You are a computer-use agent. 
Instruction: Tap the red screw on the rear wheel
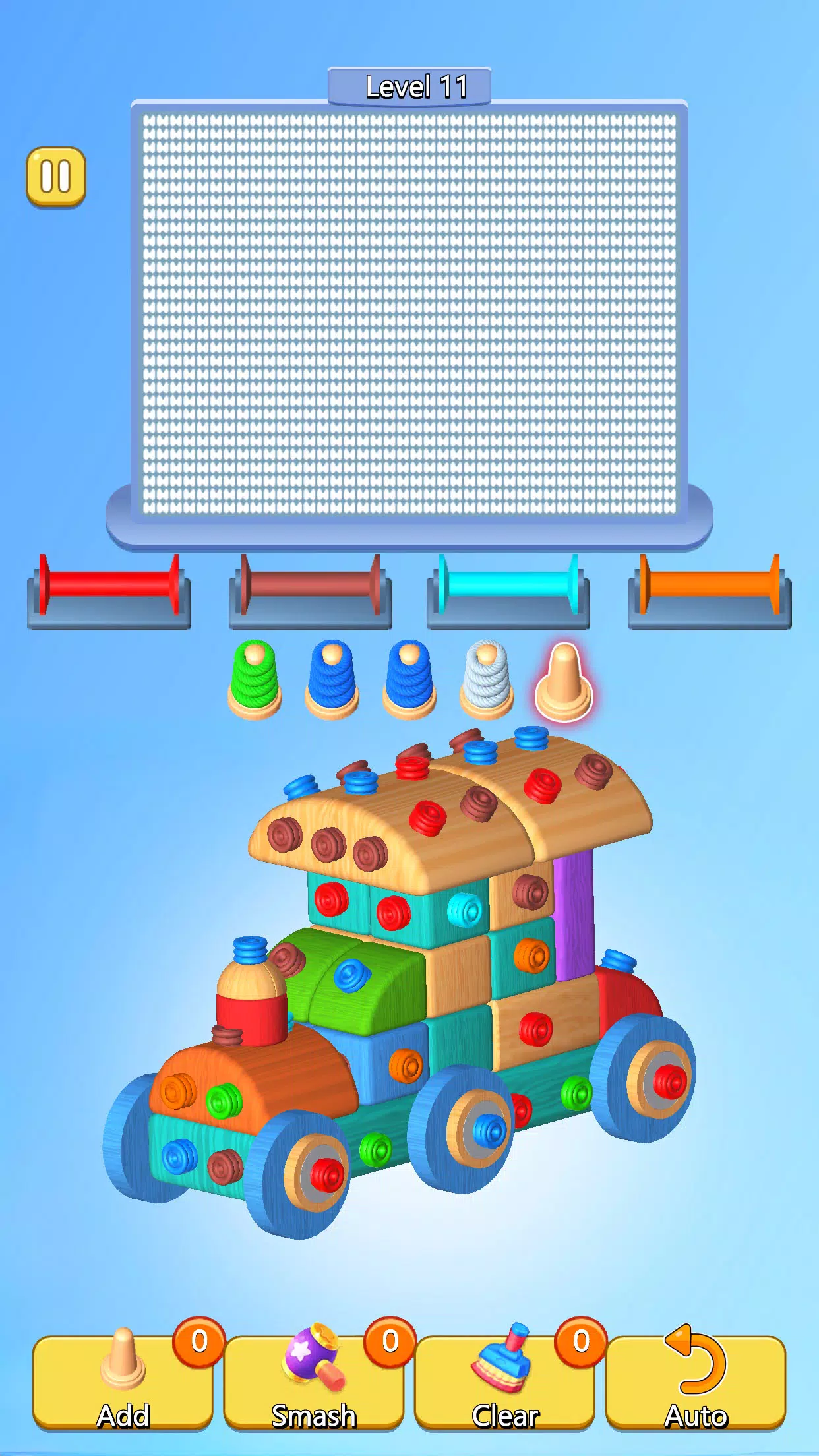pos(670,1081)
